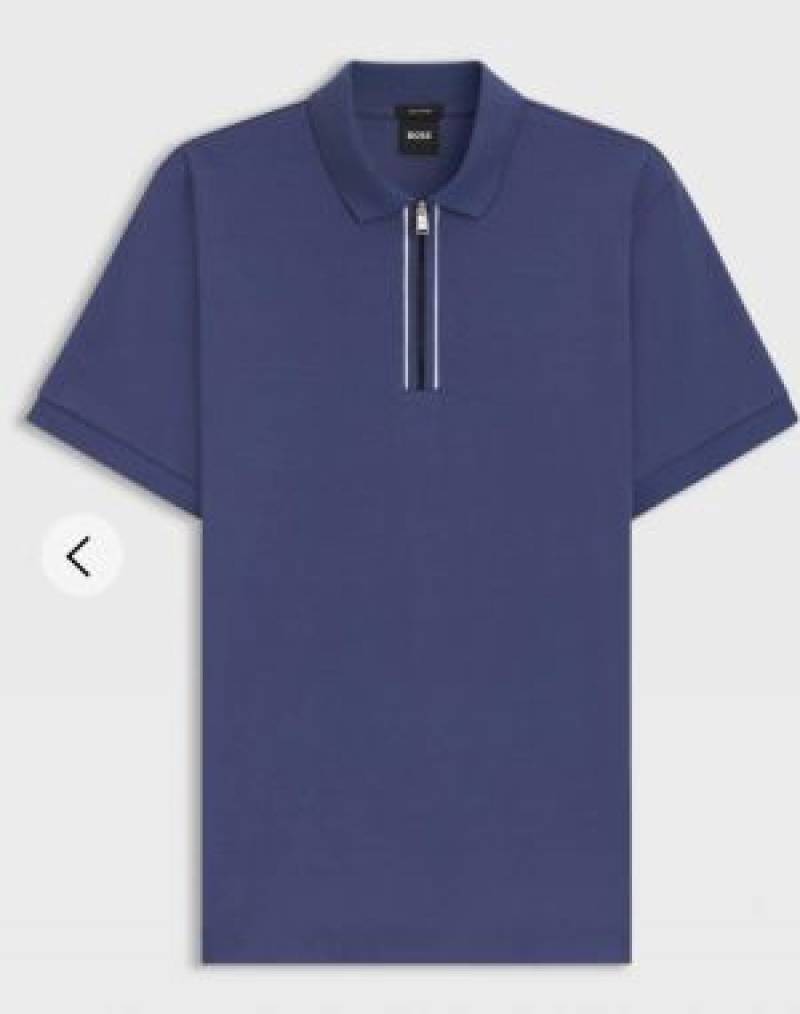This screenshot has width=800, height=1014.
Task: Go to the previous product image
Action: (81, 556)
